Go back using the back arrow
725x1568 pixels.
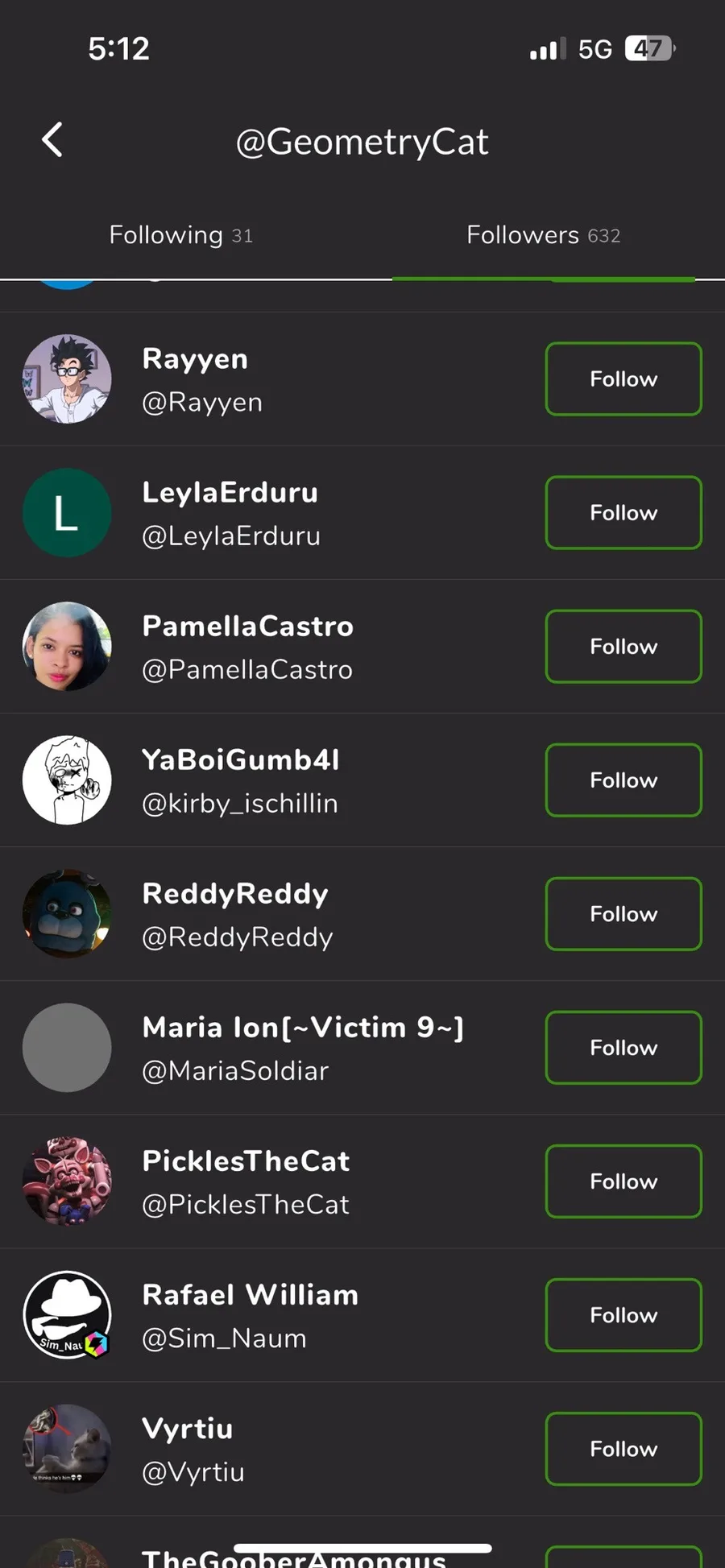53,140
